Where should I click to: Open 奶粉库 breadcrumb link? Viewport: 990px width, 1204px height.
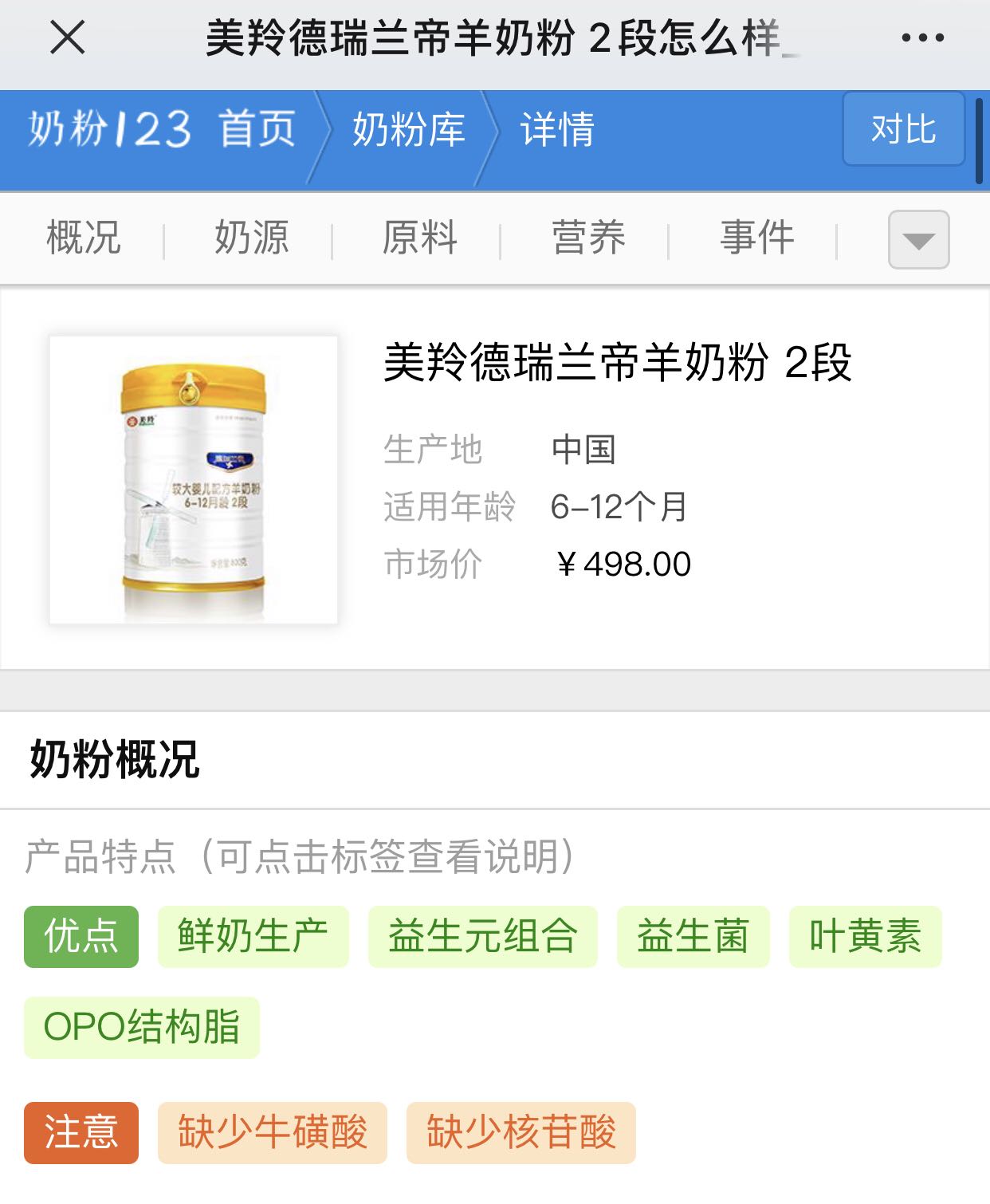(408, 129)
